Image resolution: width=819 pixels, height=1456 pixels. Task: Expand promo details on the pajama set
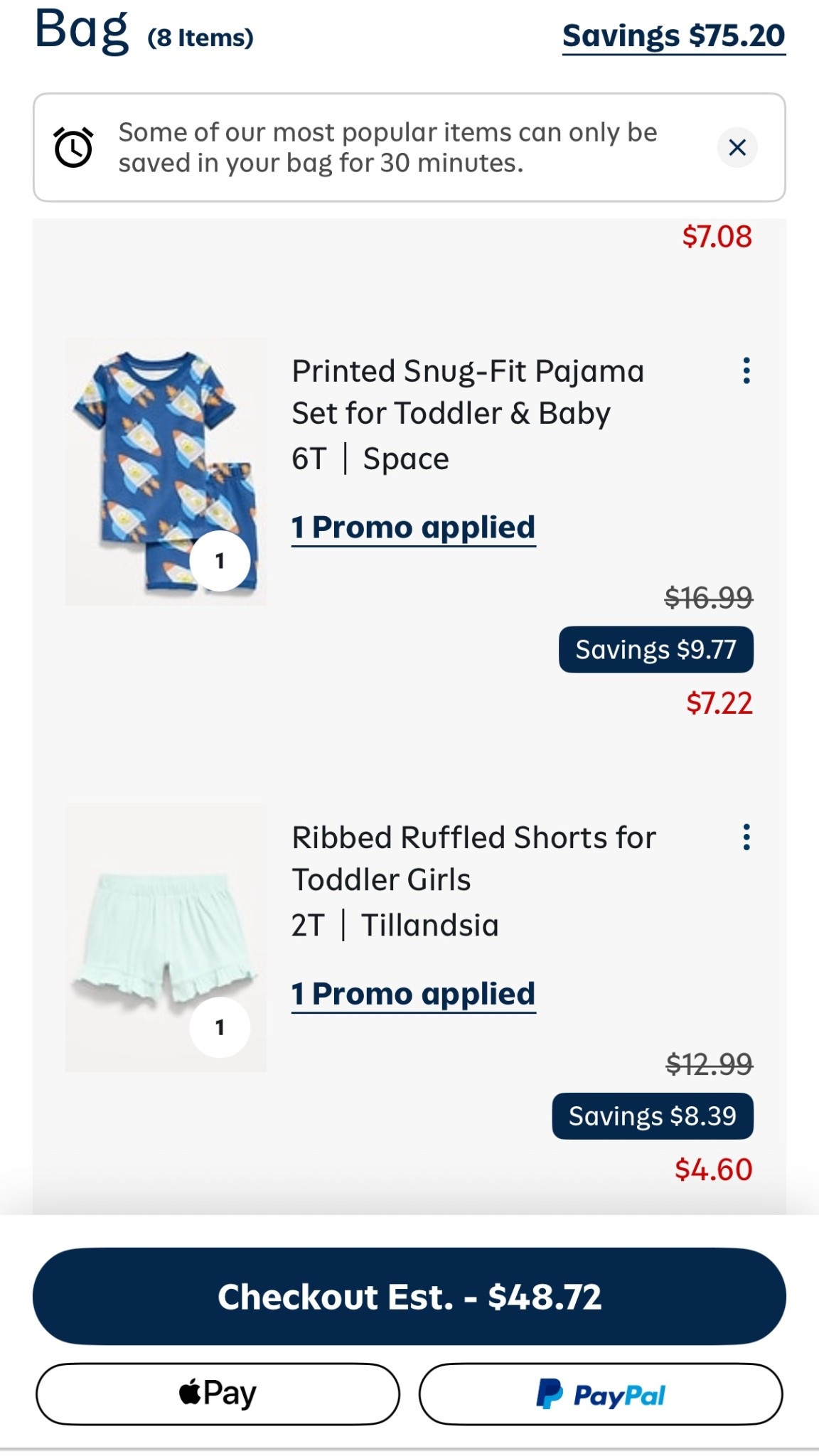(413, 526)
